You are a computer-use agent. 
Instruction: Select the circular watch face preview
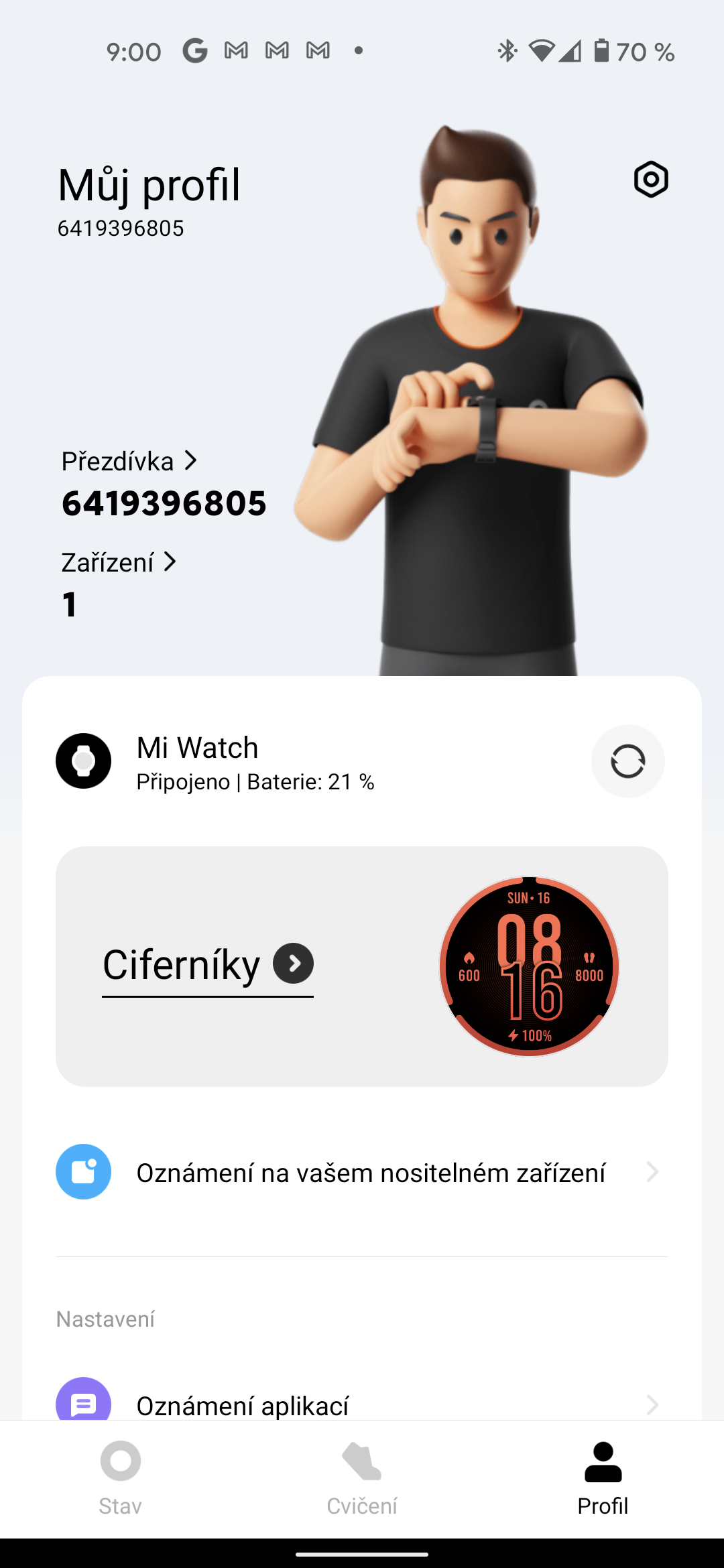pos(529,965)
